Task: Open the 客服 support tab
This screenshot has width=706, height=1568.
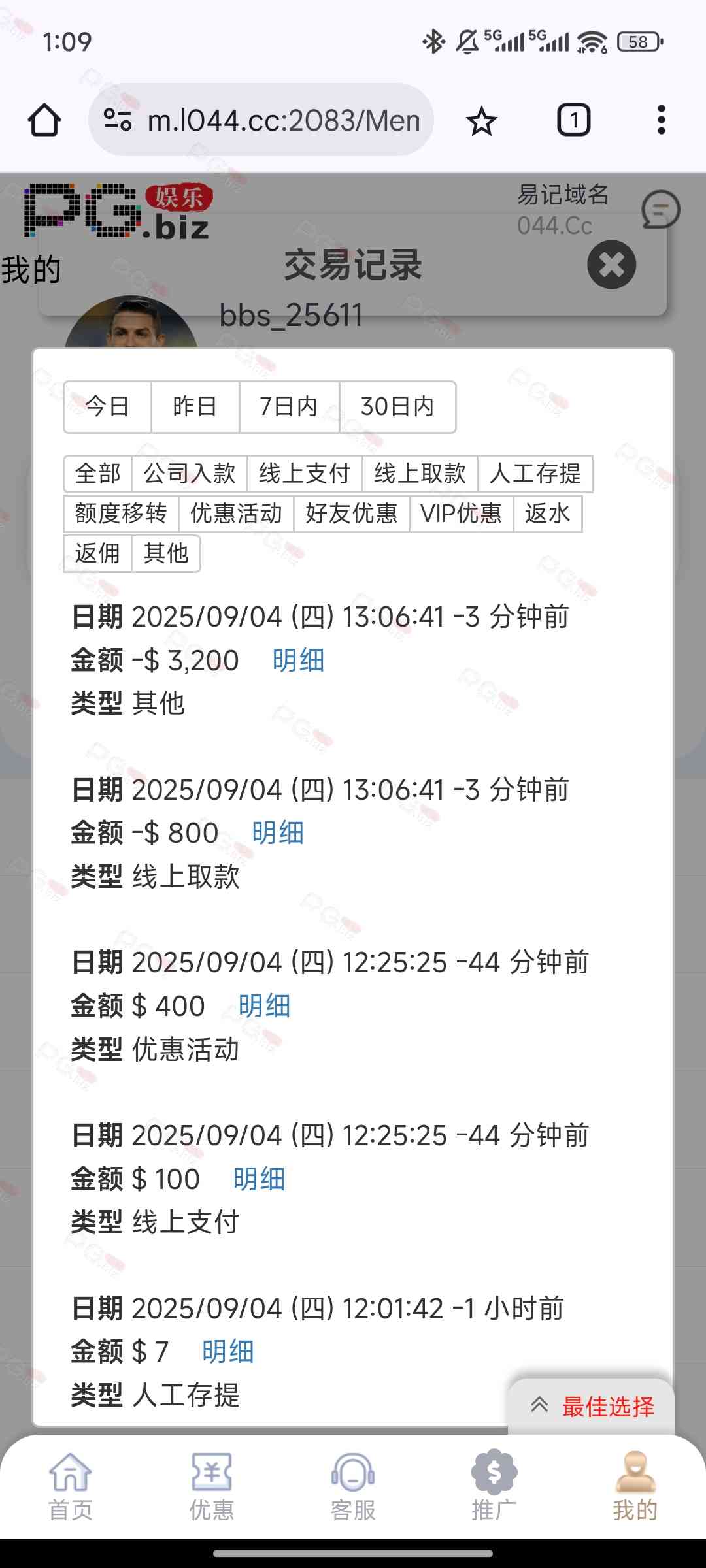Action: click(353, 1486)
